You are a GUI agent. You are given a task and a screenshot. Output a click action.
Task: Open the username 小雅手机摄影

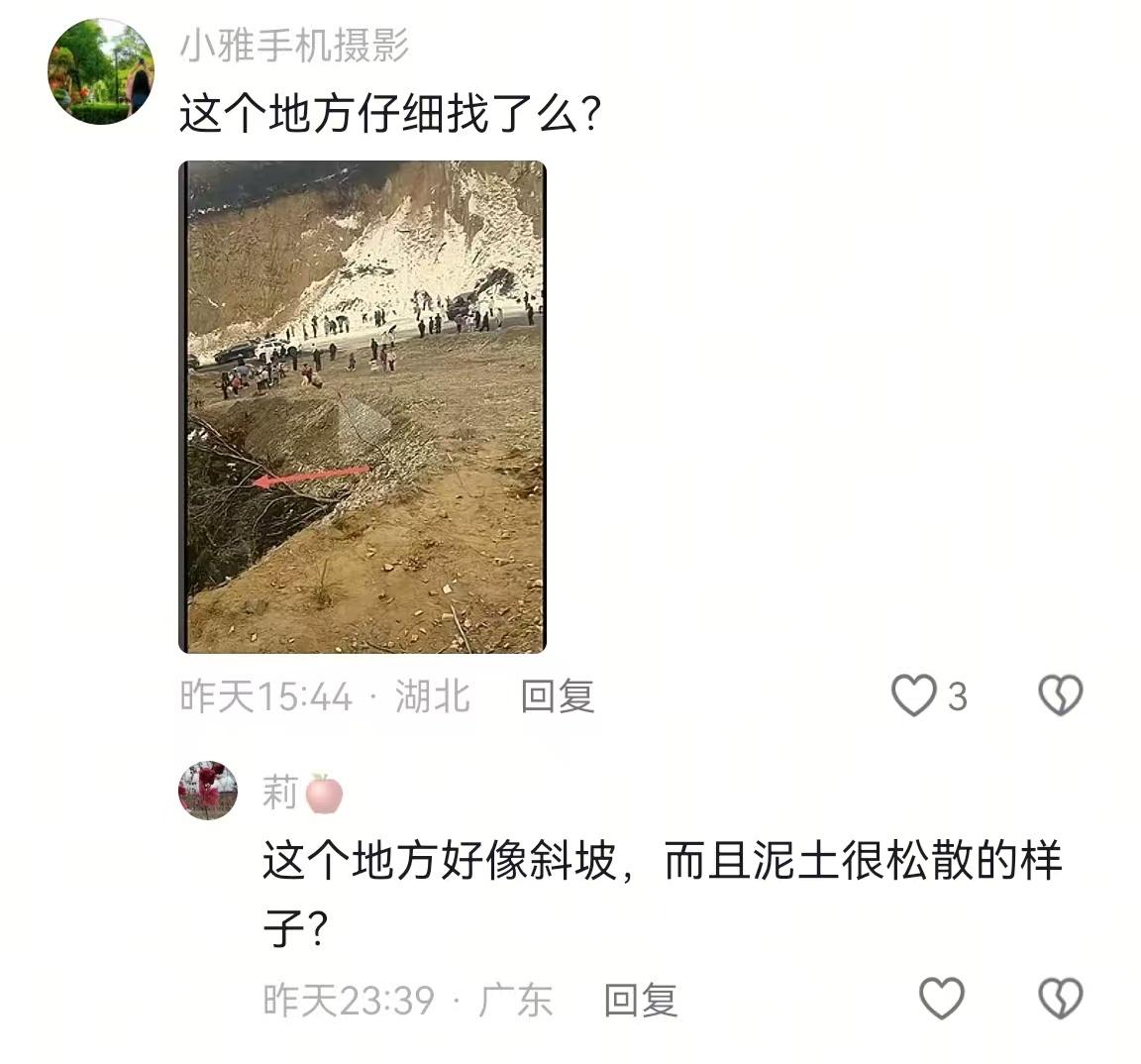[293, 46]
